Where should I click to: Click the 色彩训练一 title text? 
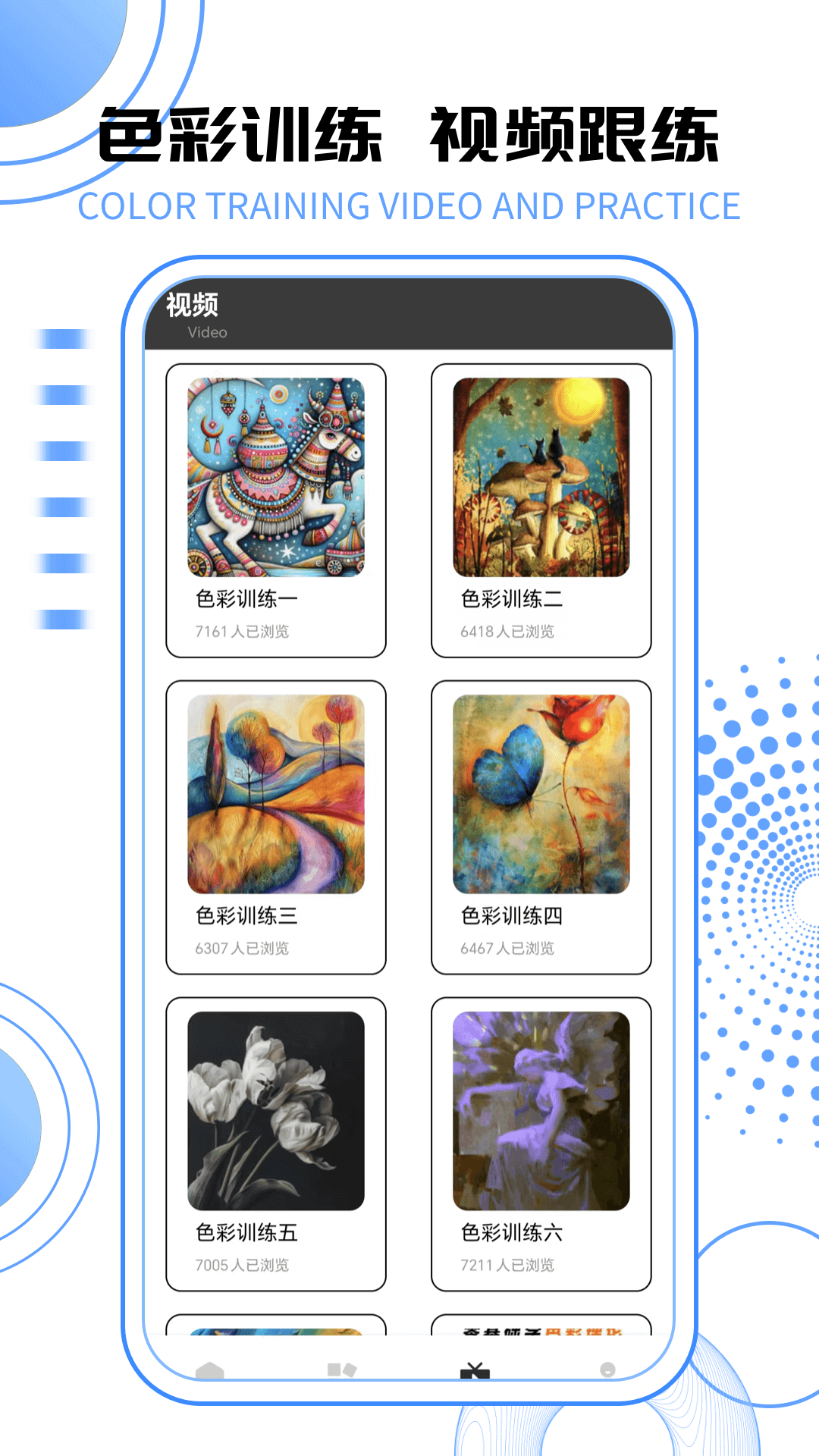[246, 599]
